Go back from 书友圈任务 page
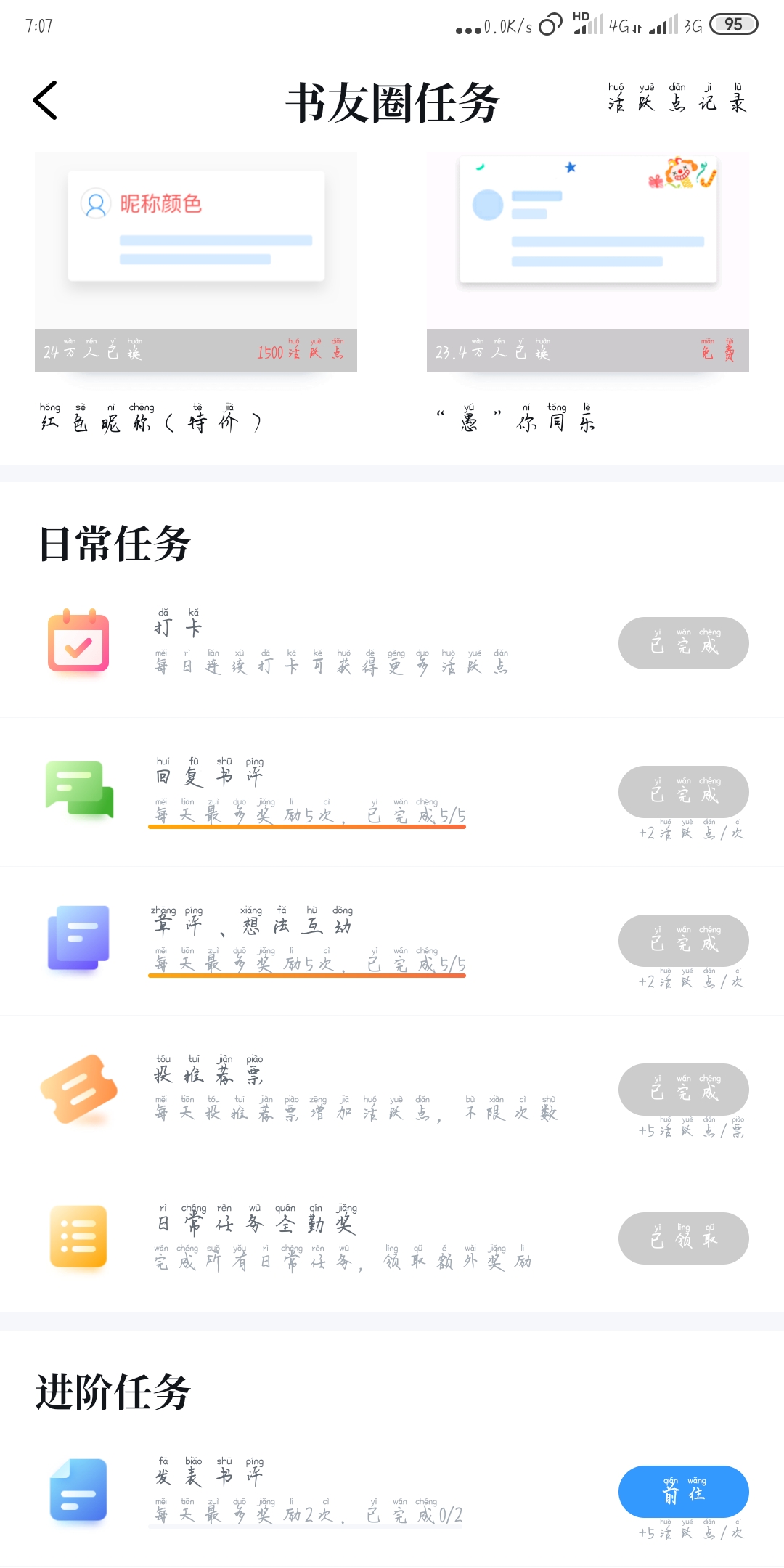The width and height of the screenshot is (784, 1568). pyautogui.click(x=45, y=100)
